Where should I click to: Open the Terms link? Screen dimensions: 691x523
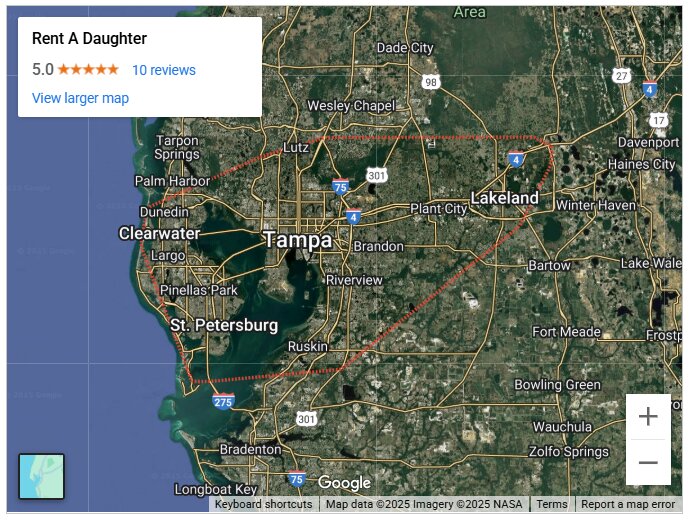pos(551,505)
